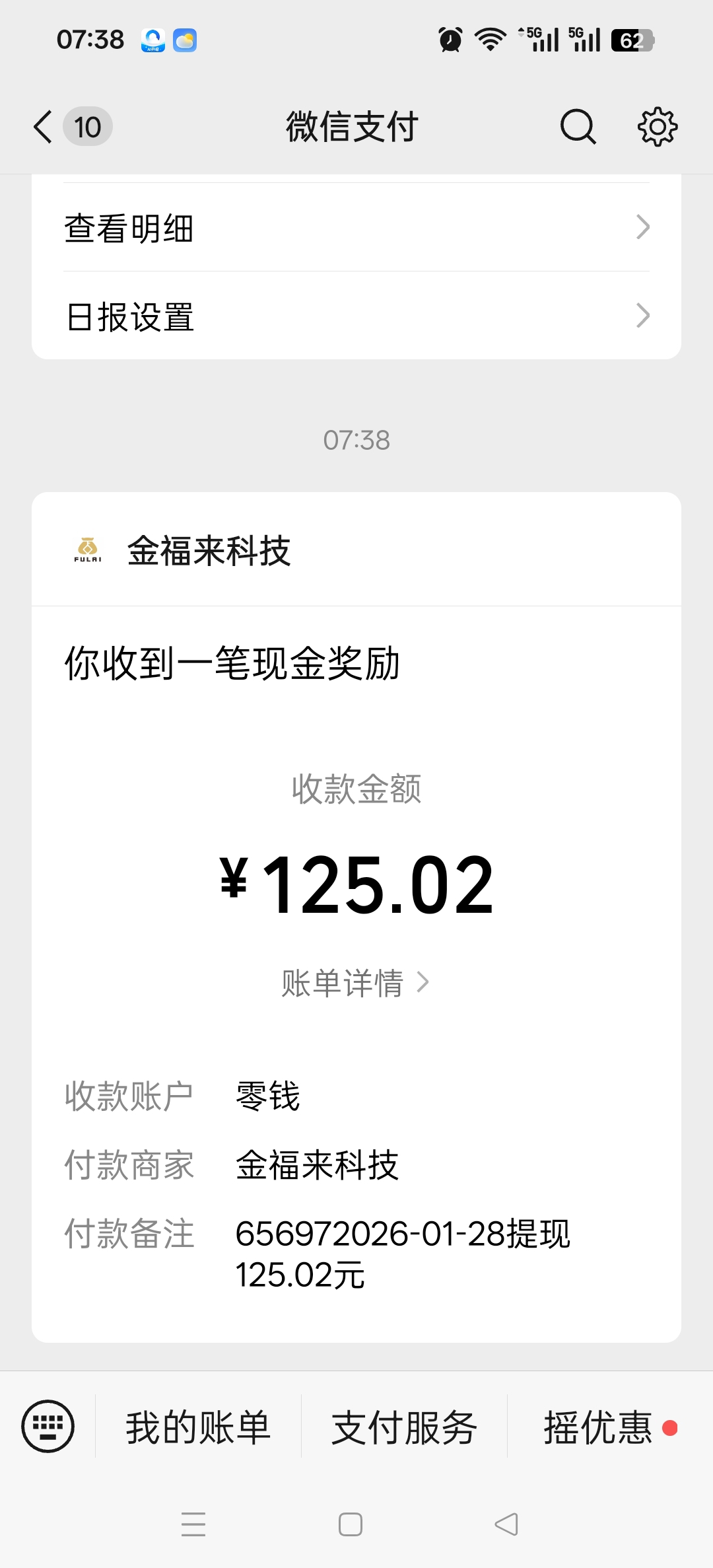Go back to the chat list
The image size is (713, 1568).
coord(44,127)
